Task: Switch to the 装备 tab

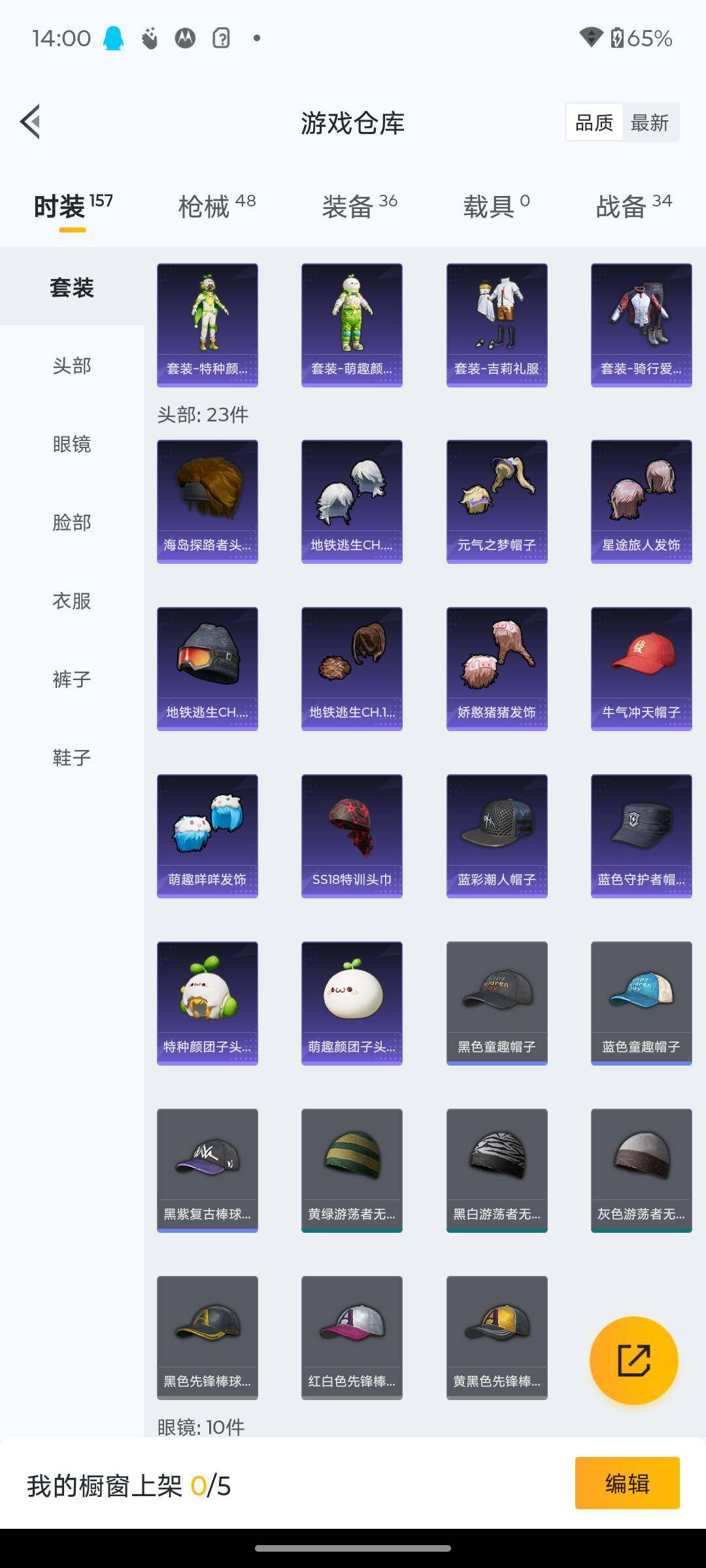Action: coord(359,206)
